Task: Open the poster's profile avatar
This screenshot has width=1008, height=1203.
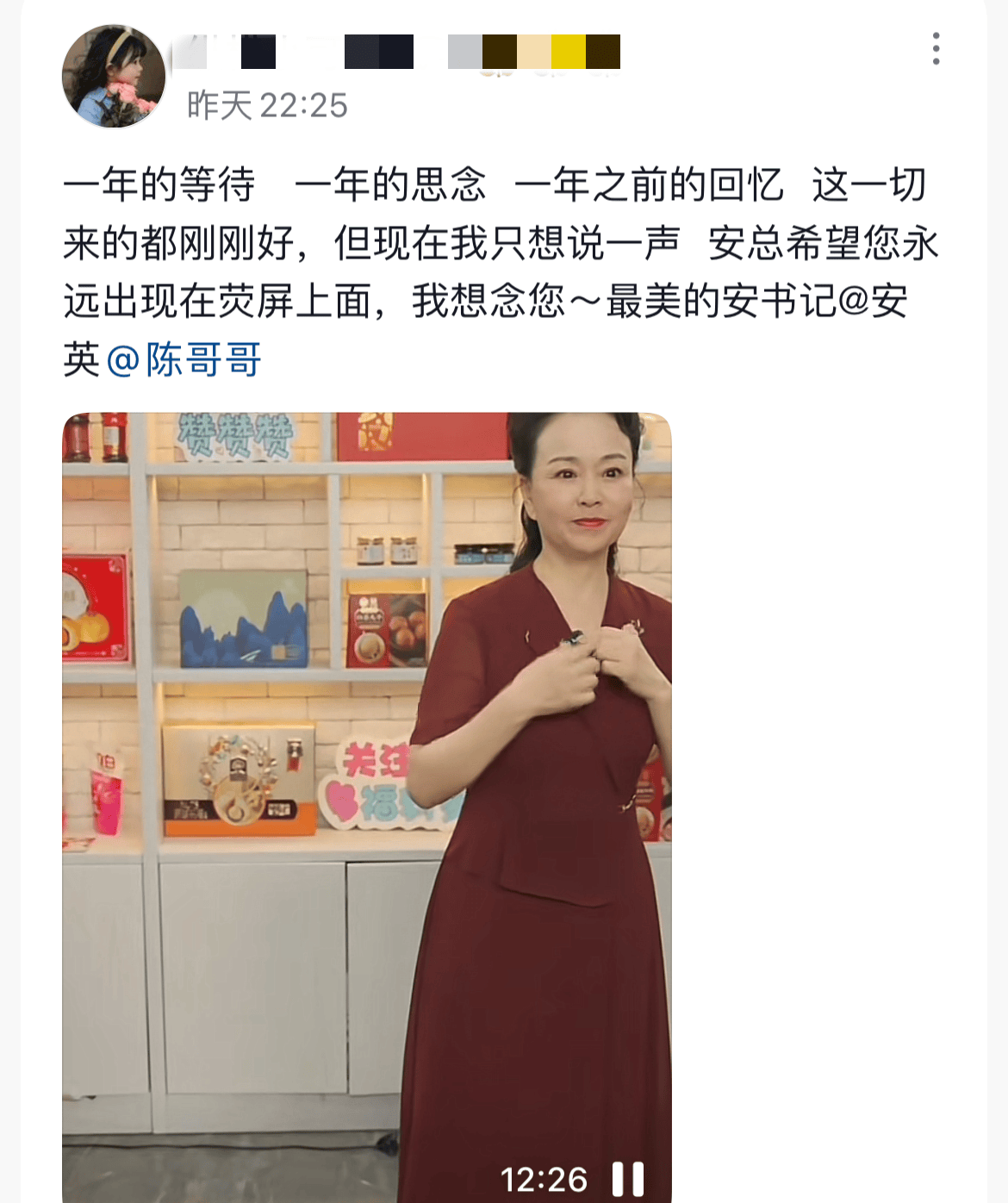Action: tap(114, 77)
